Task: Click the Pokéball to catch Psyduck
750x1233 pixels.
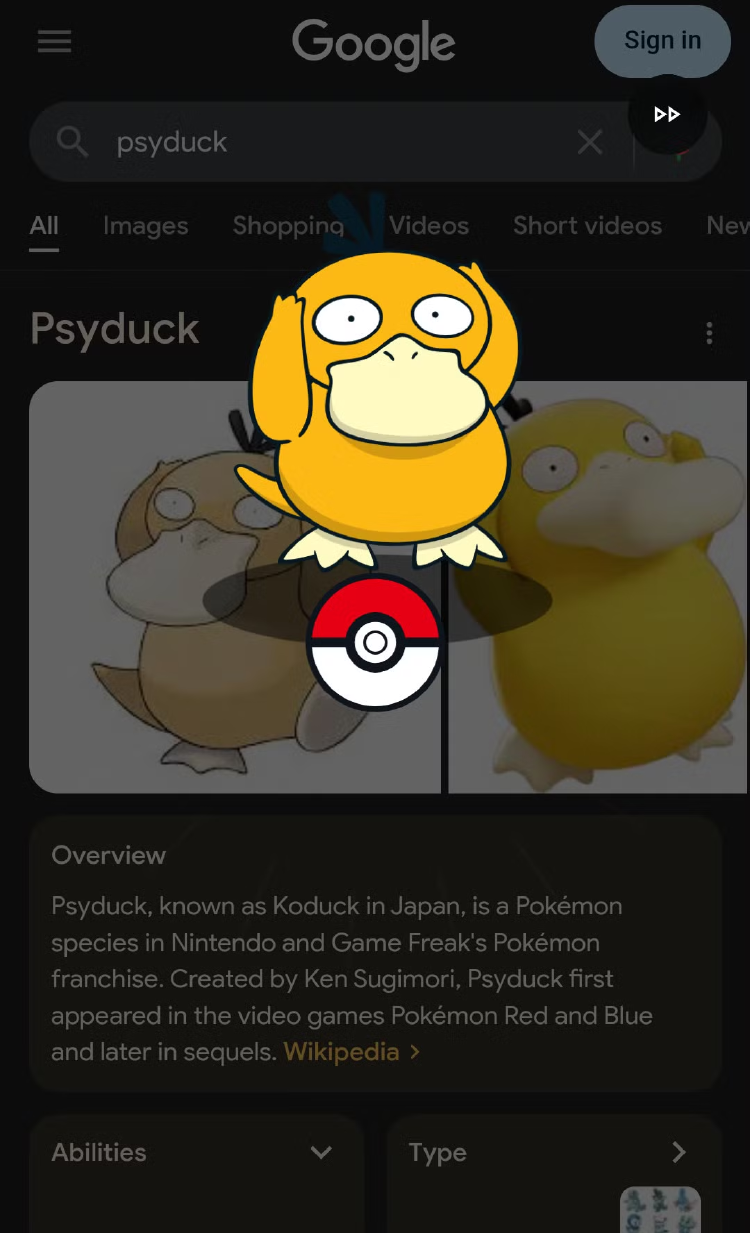Action: pyautogui.click(x=374, y=643)
